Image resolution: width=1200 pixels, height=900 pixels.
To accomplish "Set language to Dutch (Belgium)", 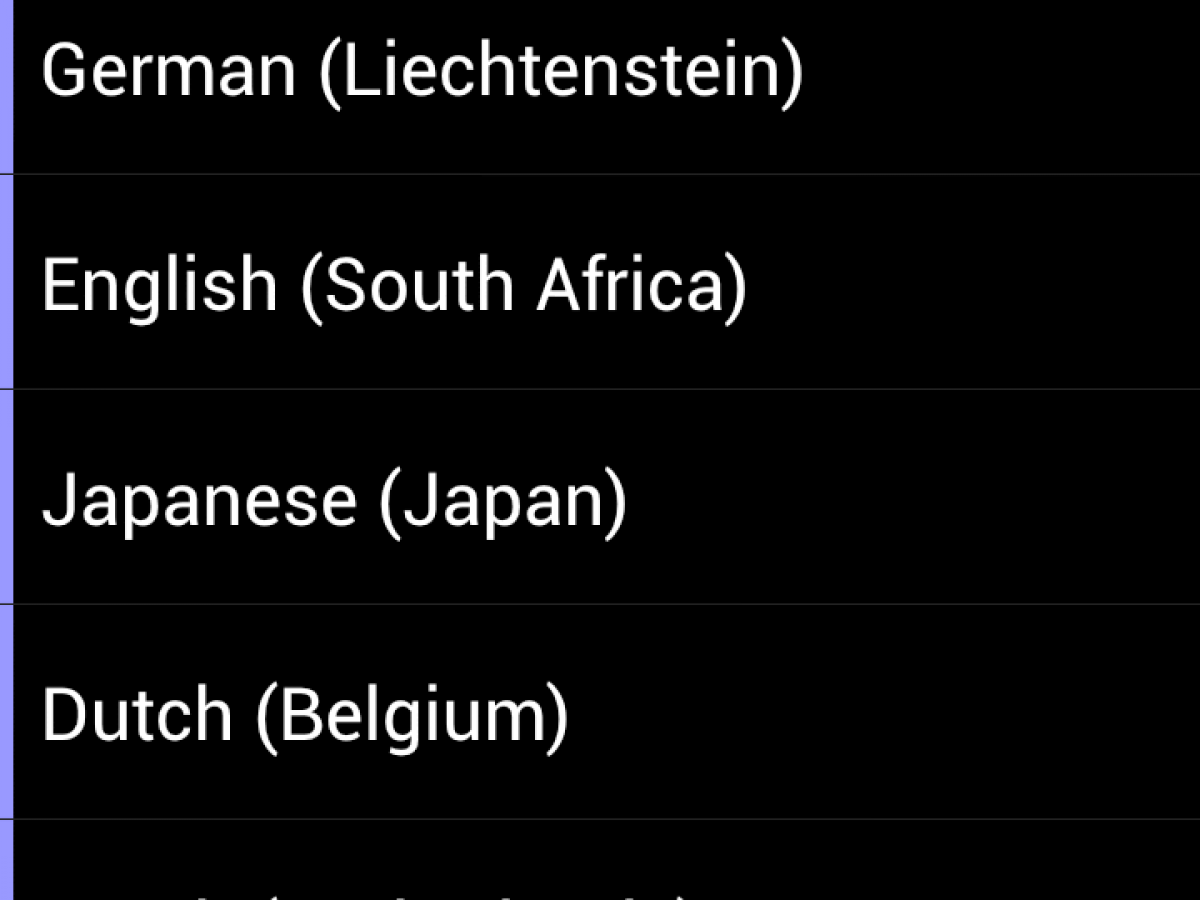I will [305, 715].
